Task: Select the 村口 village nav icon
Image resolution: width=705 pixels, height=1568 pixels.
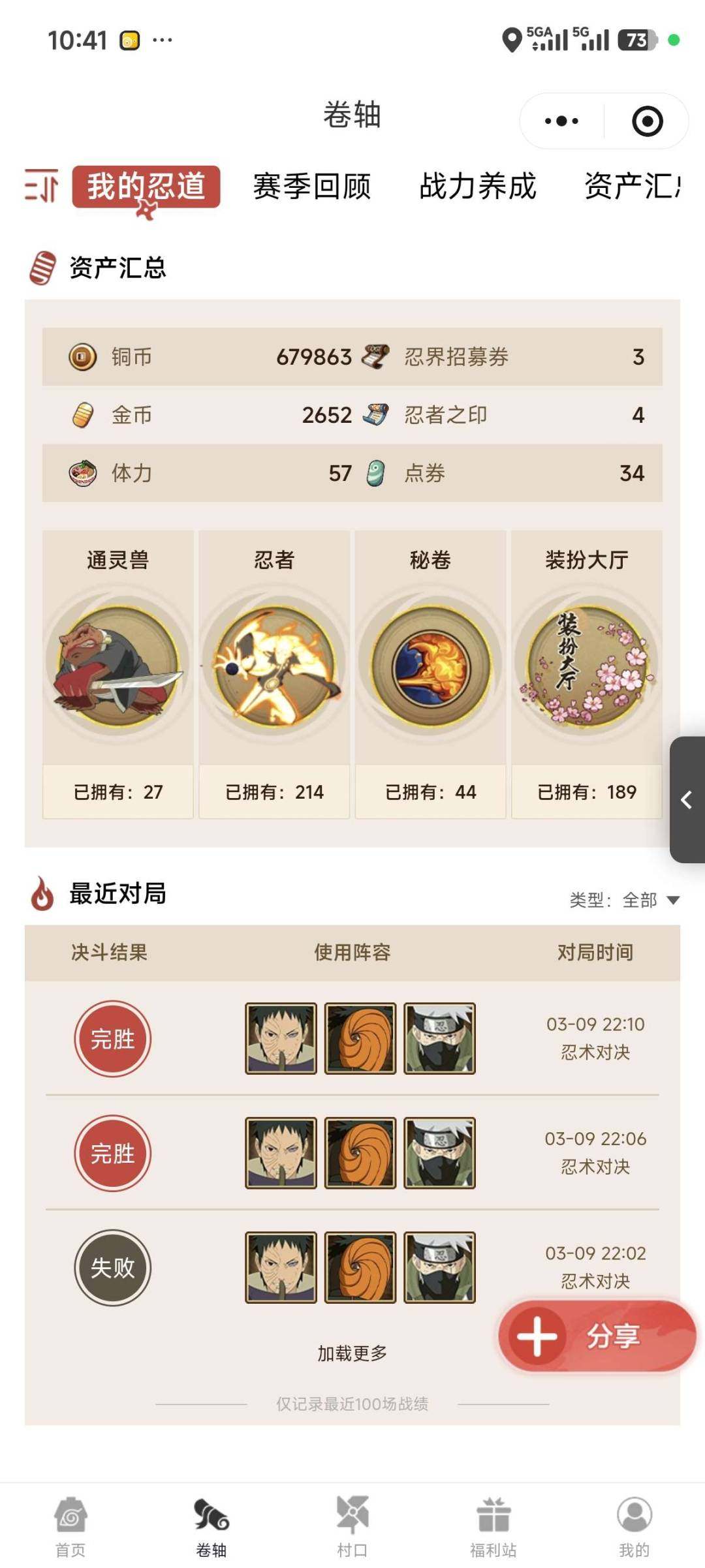Action: coord(351,1514)
